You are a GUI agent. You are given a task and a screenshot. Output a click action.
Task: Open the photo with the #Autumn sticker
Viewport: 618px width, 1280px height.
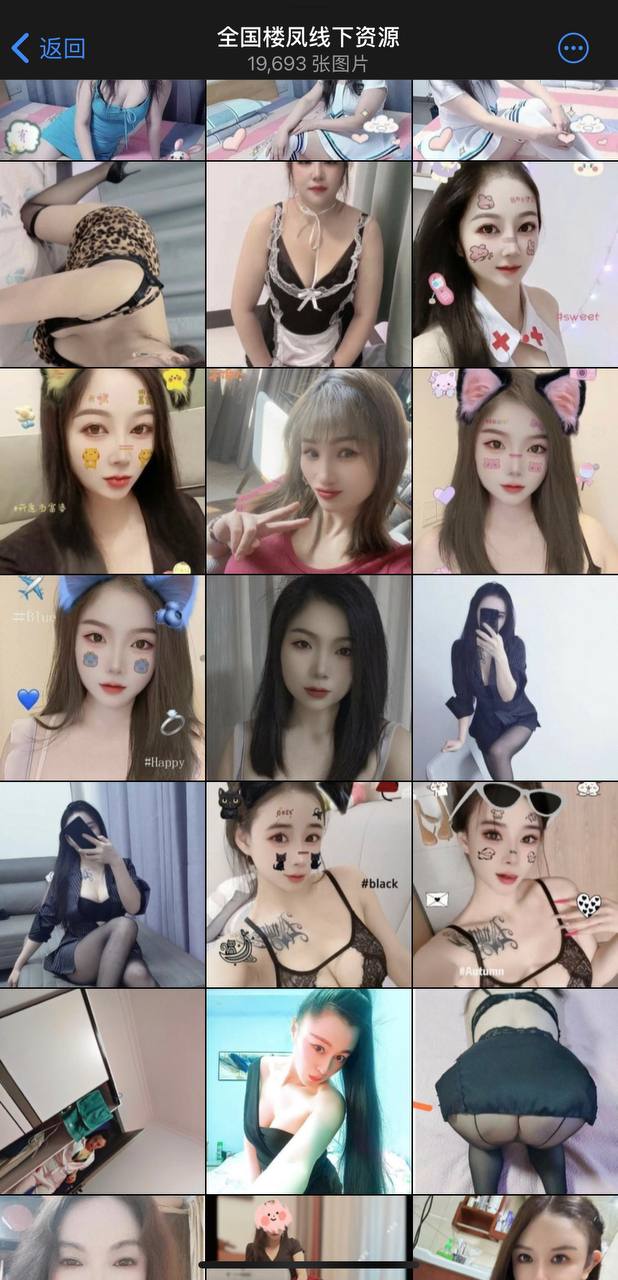pyautogui.click(x=515, y=885)
